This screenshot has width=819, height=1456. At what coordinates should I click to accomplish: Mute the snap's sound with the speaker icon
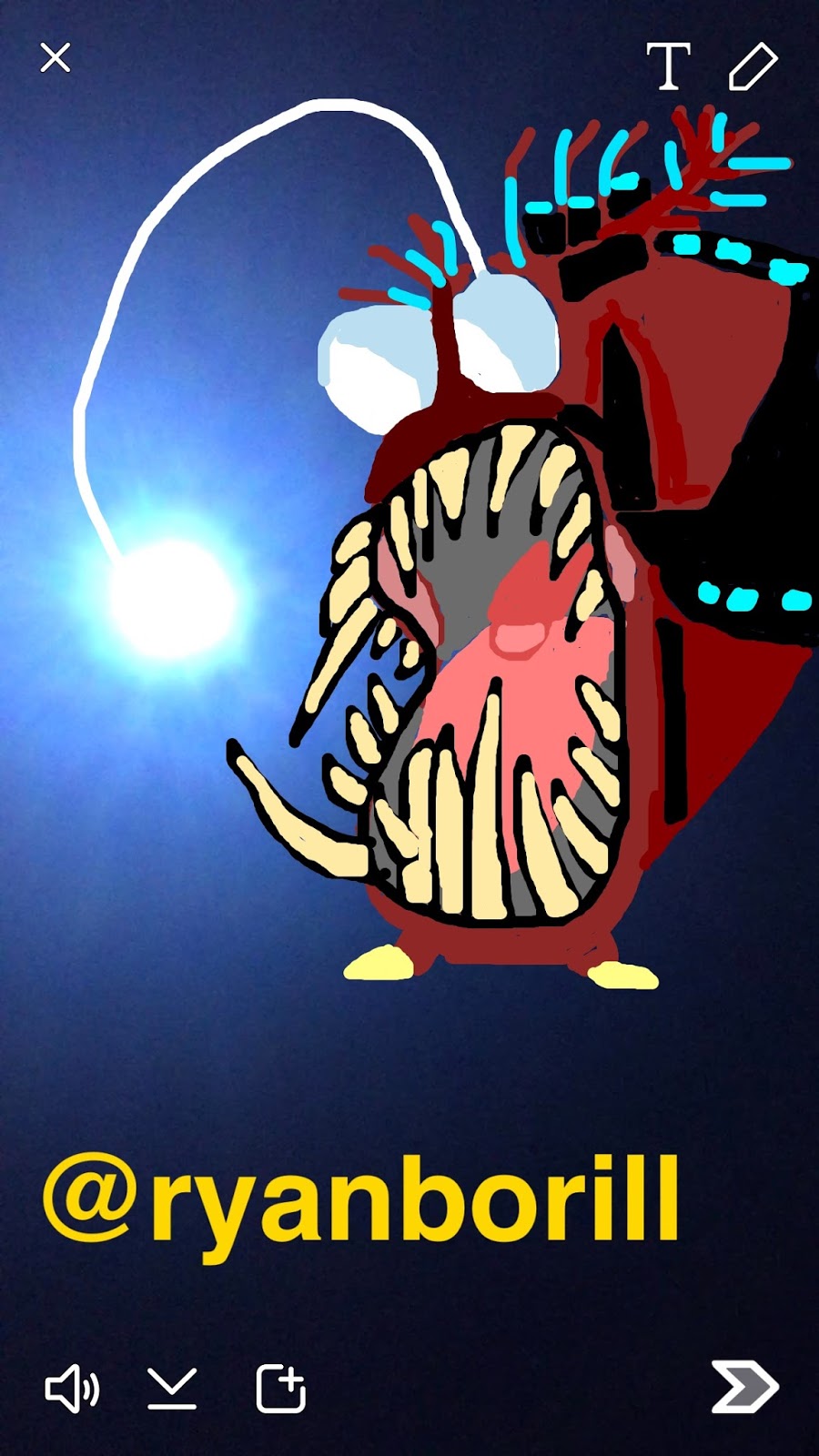click(x=72, y=1389)
